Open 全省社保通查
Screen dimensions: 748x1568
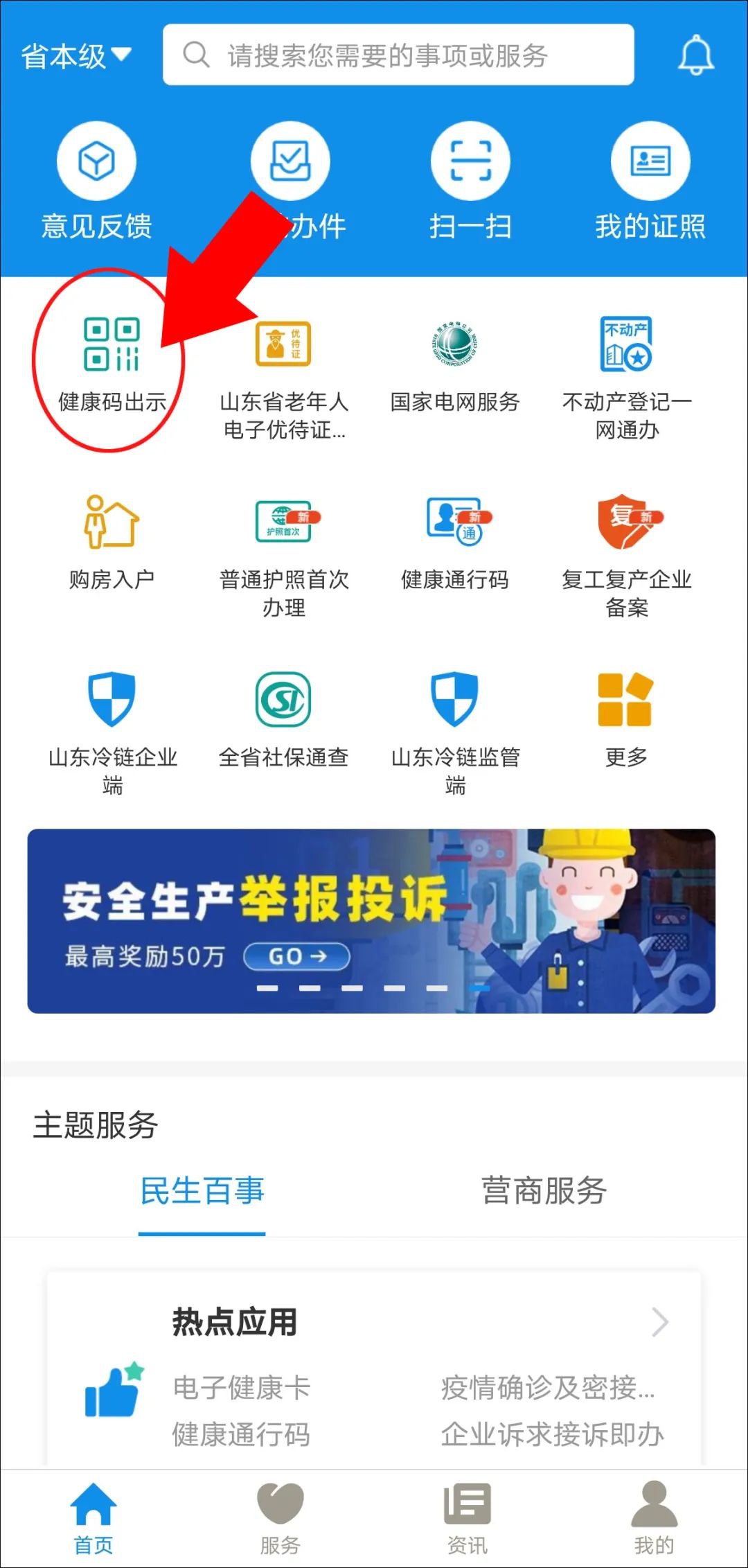pos(283,719)
